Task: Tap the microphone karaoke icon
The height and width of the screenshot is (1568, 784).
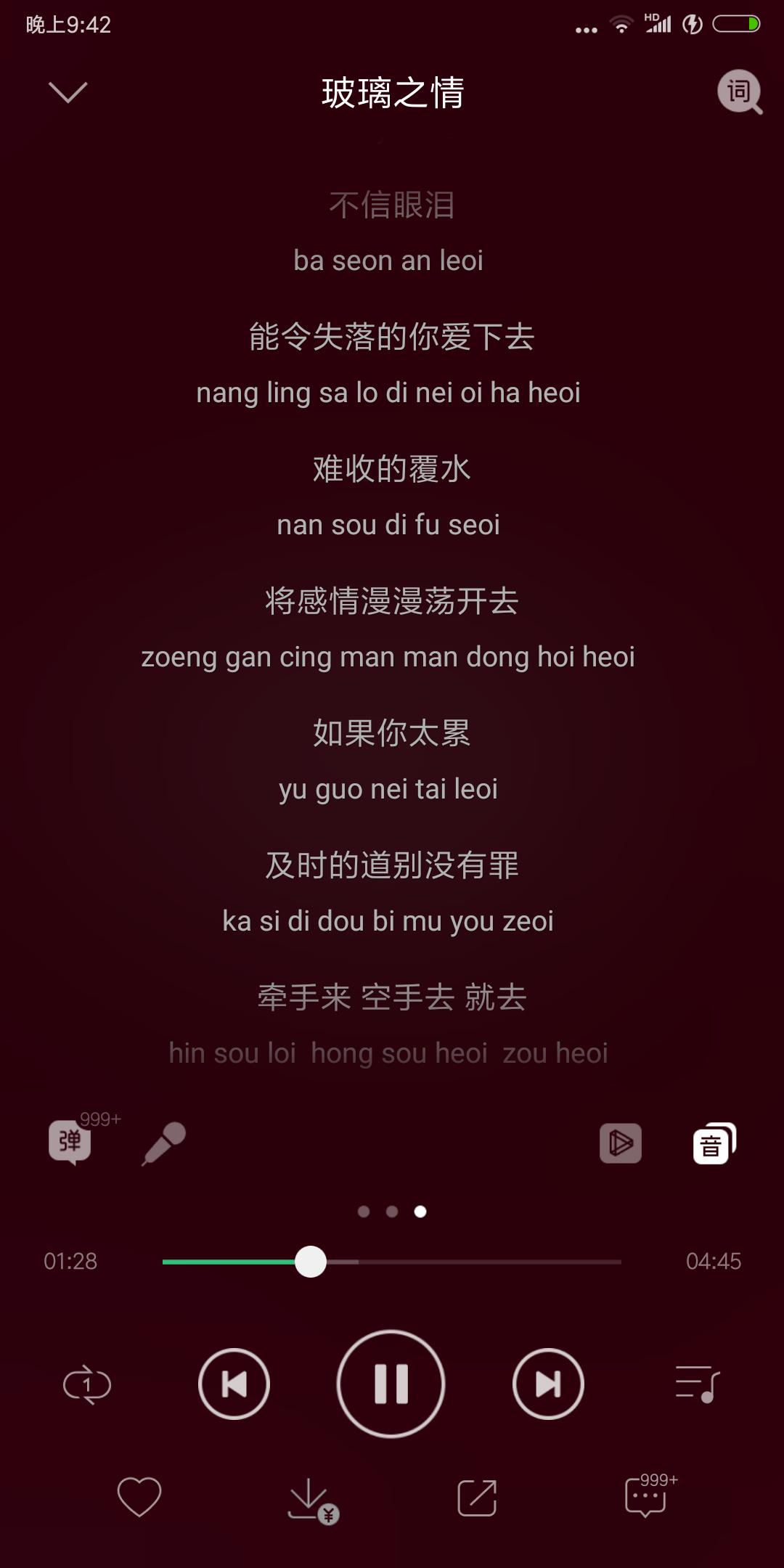Action: 164,1143
